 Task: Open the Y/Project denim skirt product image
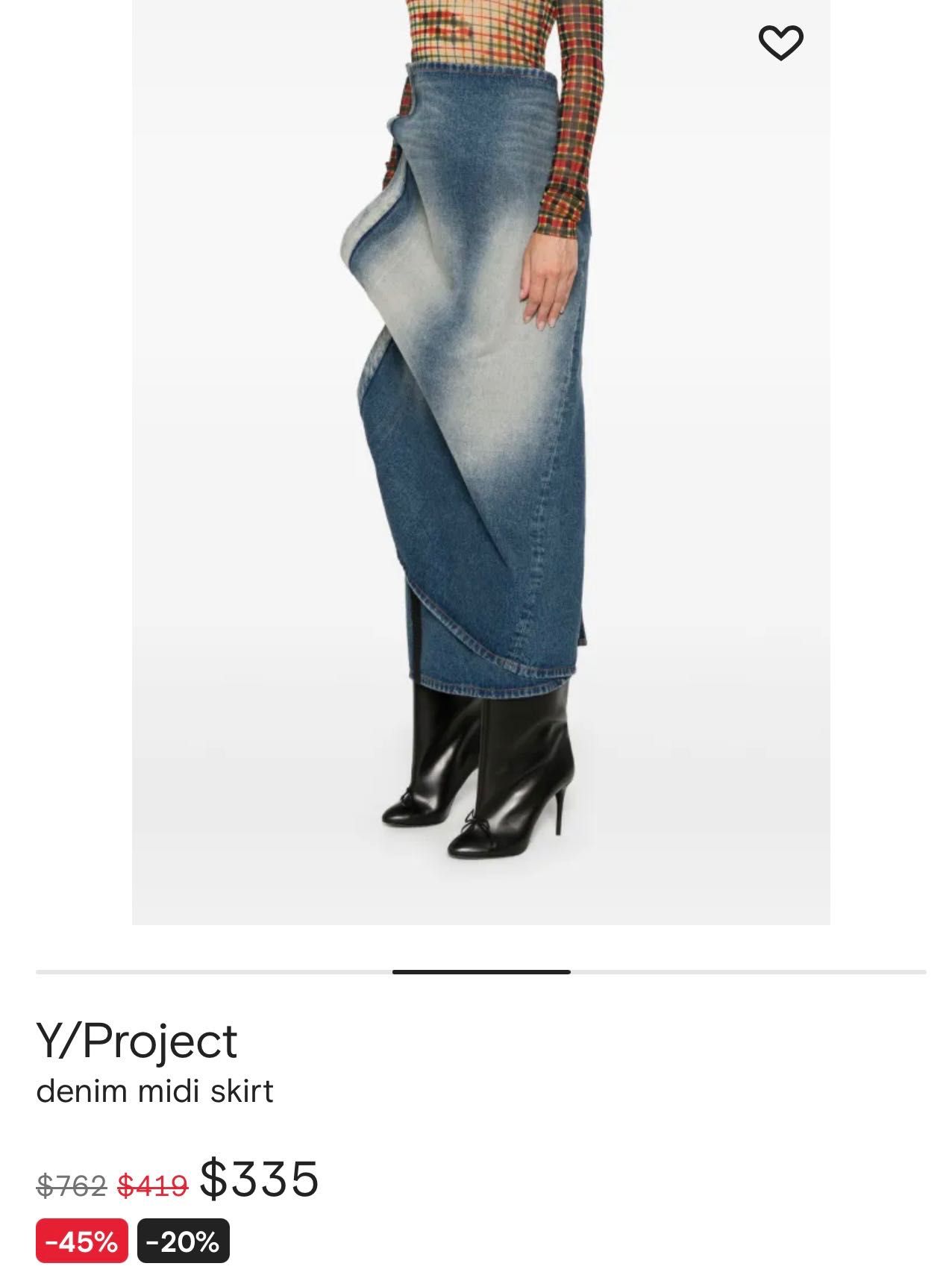point(480,463)
